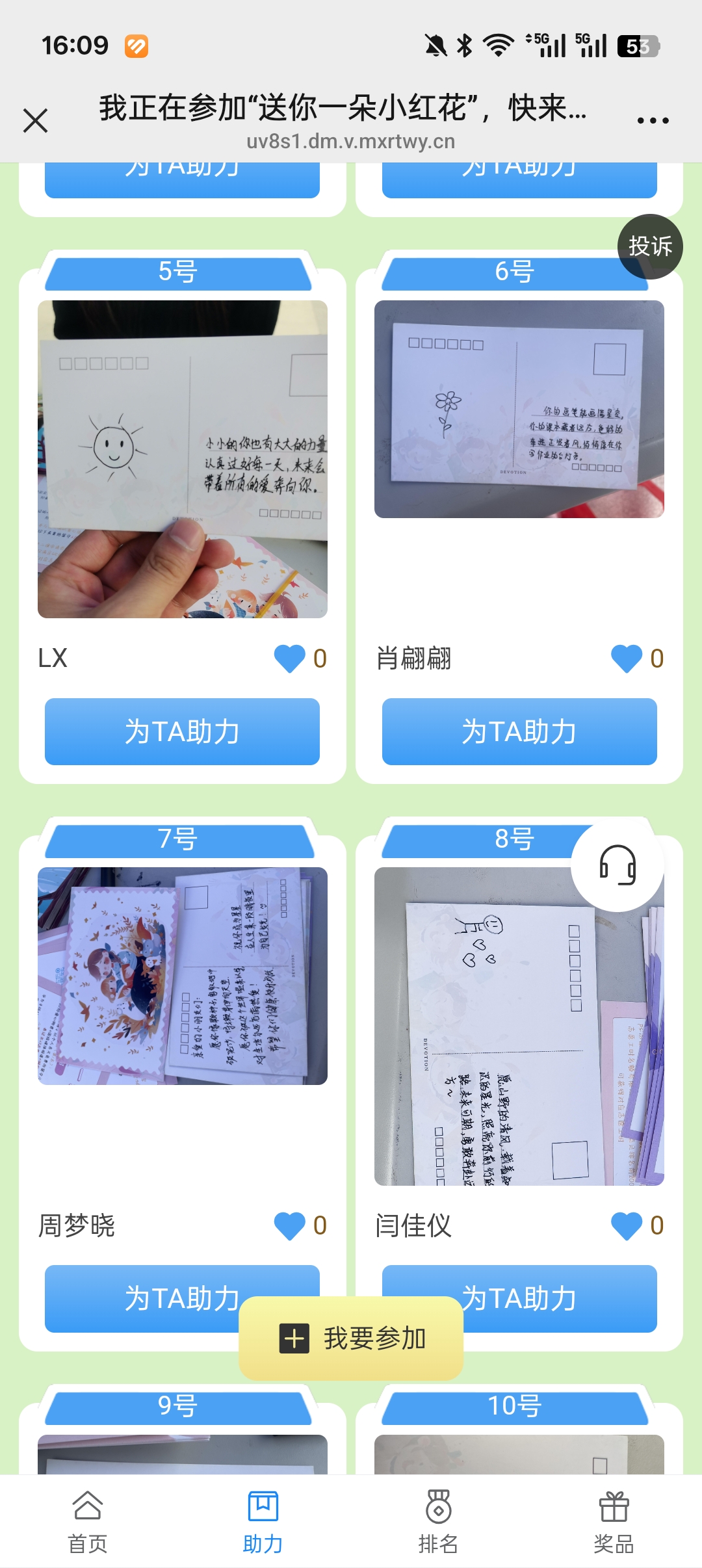The image size is (702, 1568).
Task: Tap 为TA助力 for 肖翩翩
Action: (x=519, y=731)
